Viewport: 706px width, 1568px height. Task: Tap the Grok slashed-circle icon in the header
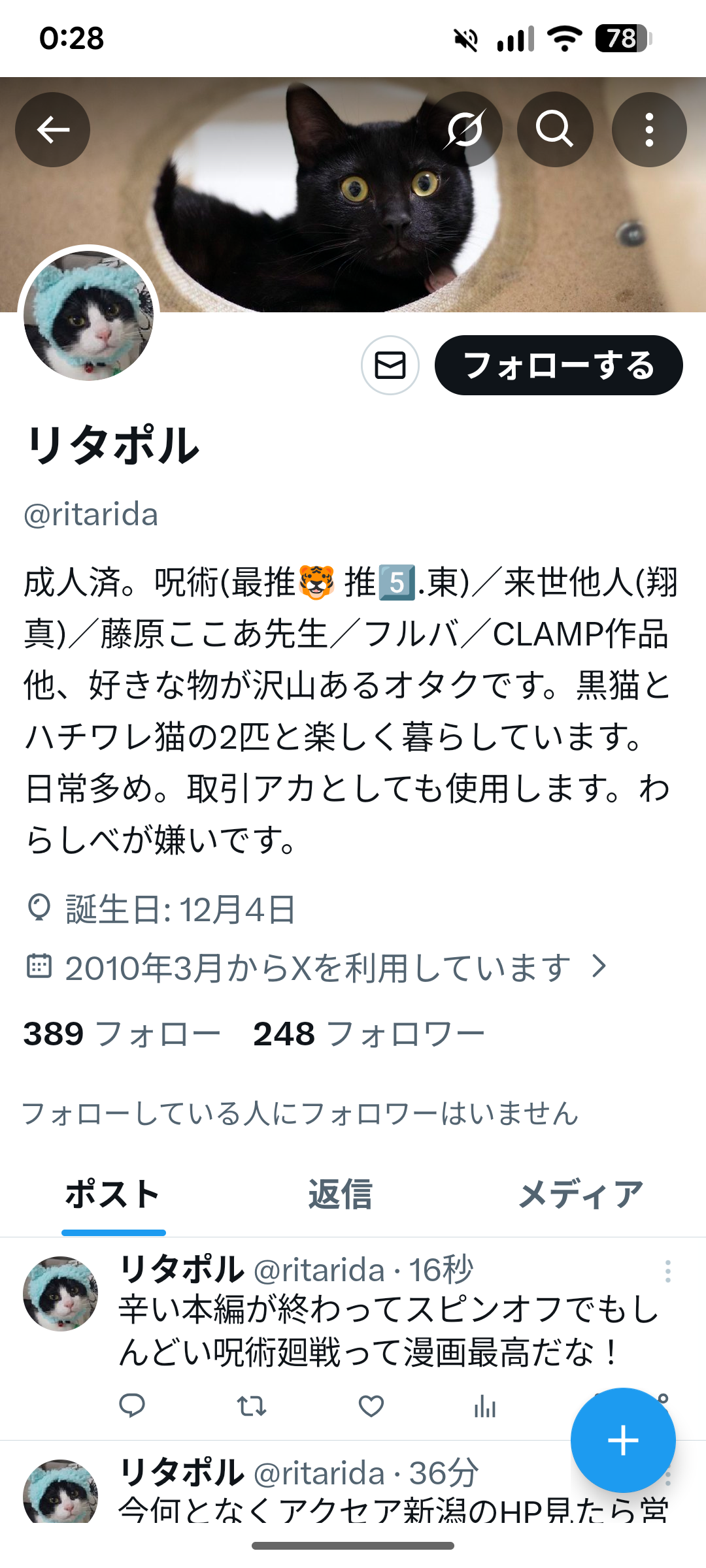tap(465, 129)
